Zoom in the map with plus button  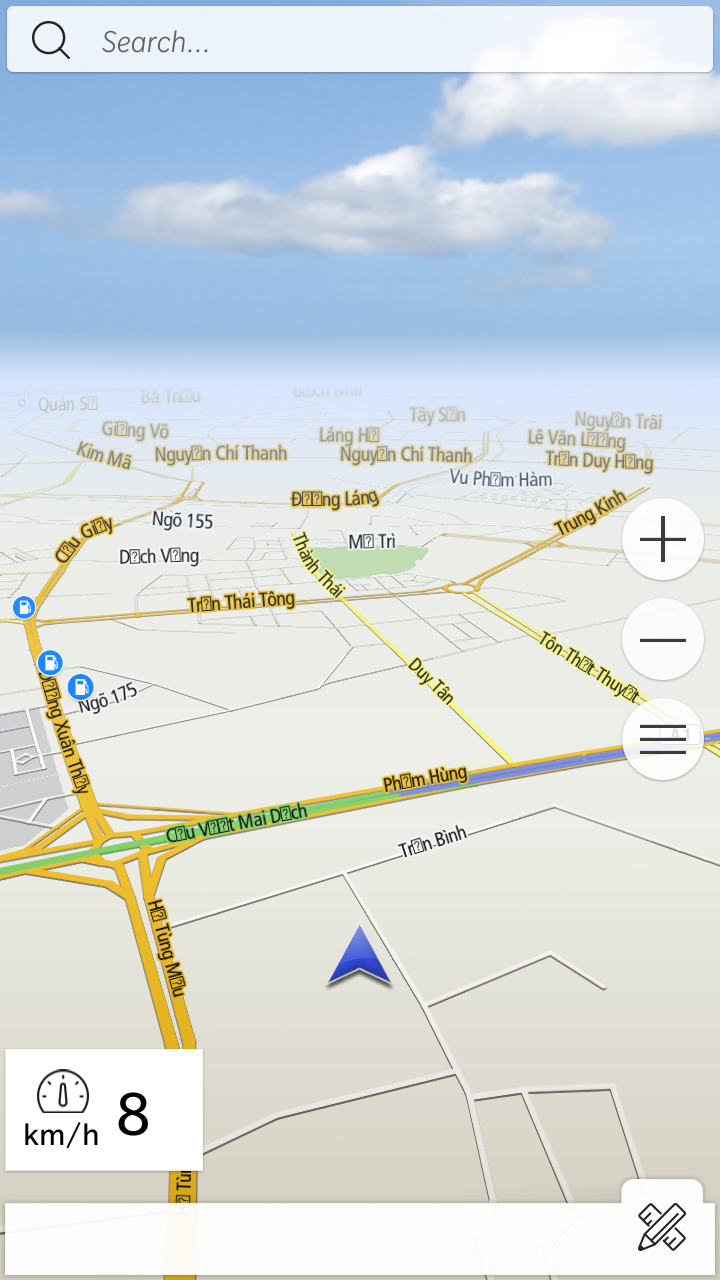[663, 540]
